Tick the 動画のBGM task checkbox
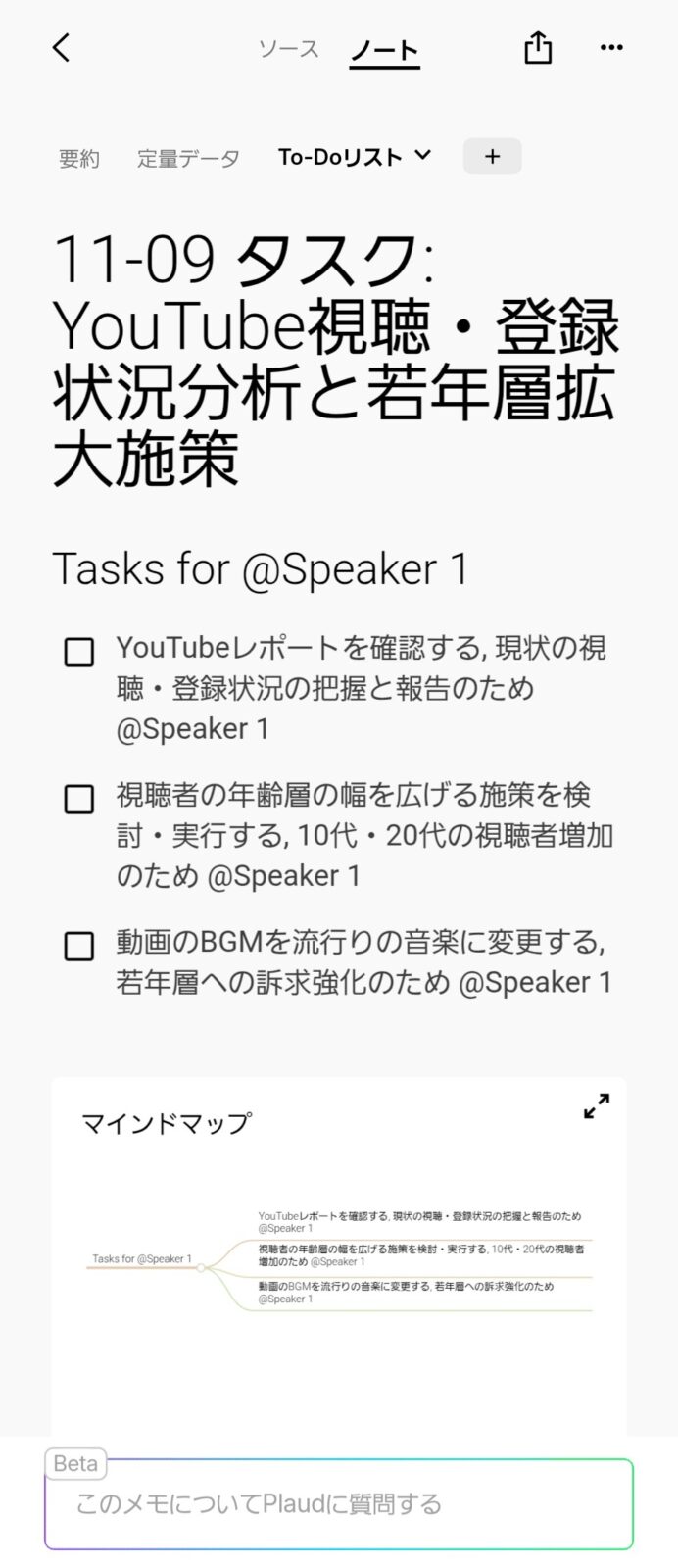The width and height of the screenshot is (678, 1568). 79,947
